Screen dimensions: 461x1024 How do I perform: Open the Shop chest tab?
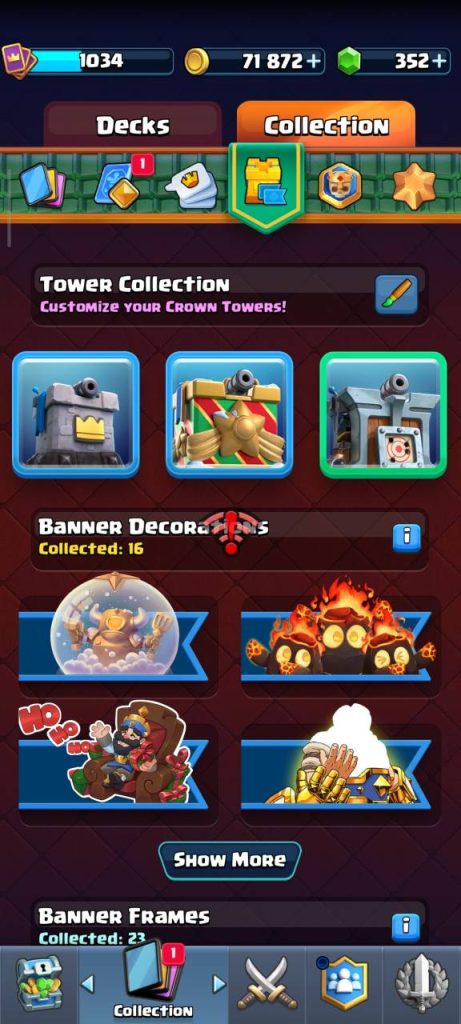39,984
